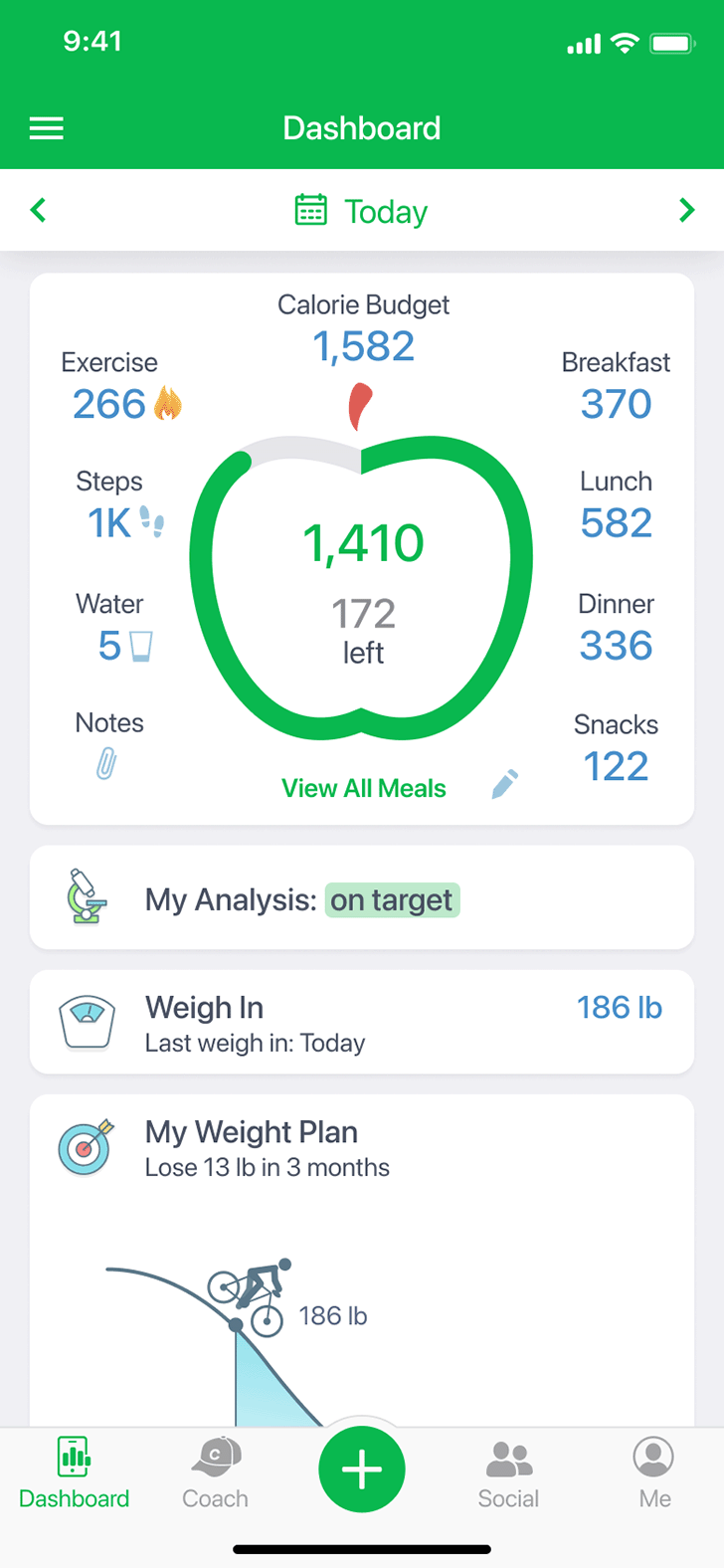Open My Analysis card

point(362,899)
